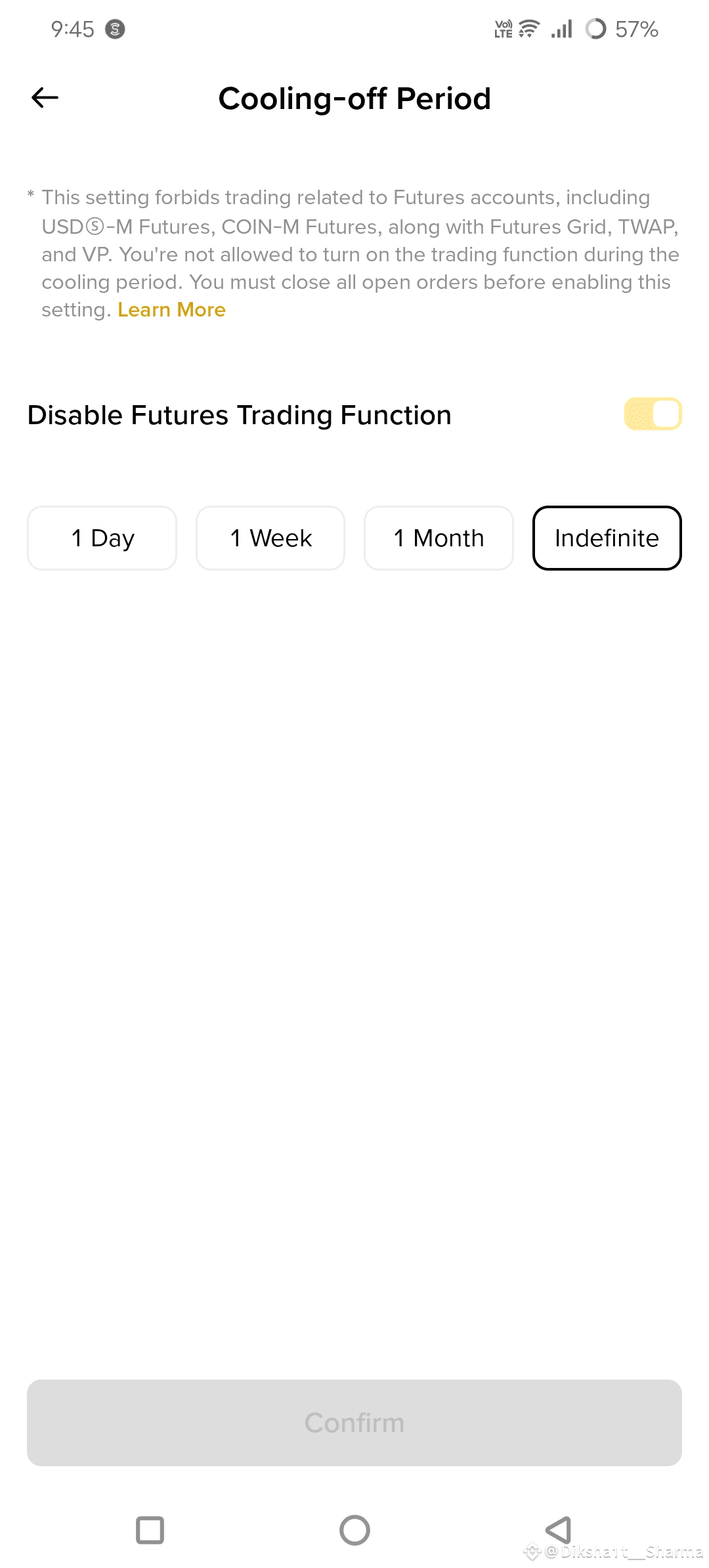Toggle Disable Futures Trading Function switch
709x1568 pixels.
tap(653, 414)
